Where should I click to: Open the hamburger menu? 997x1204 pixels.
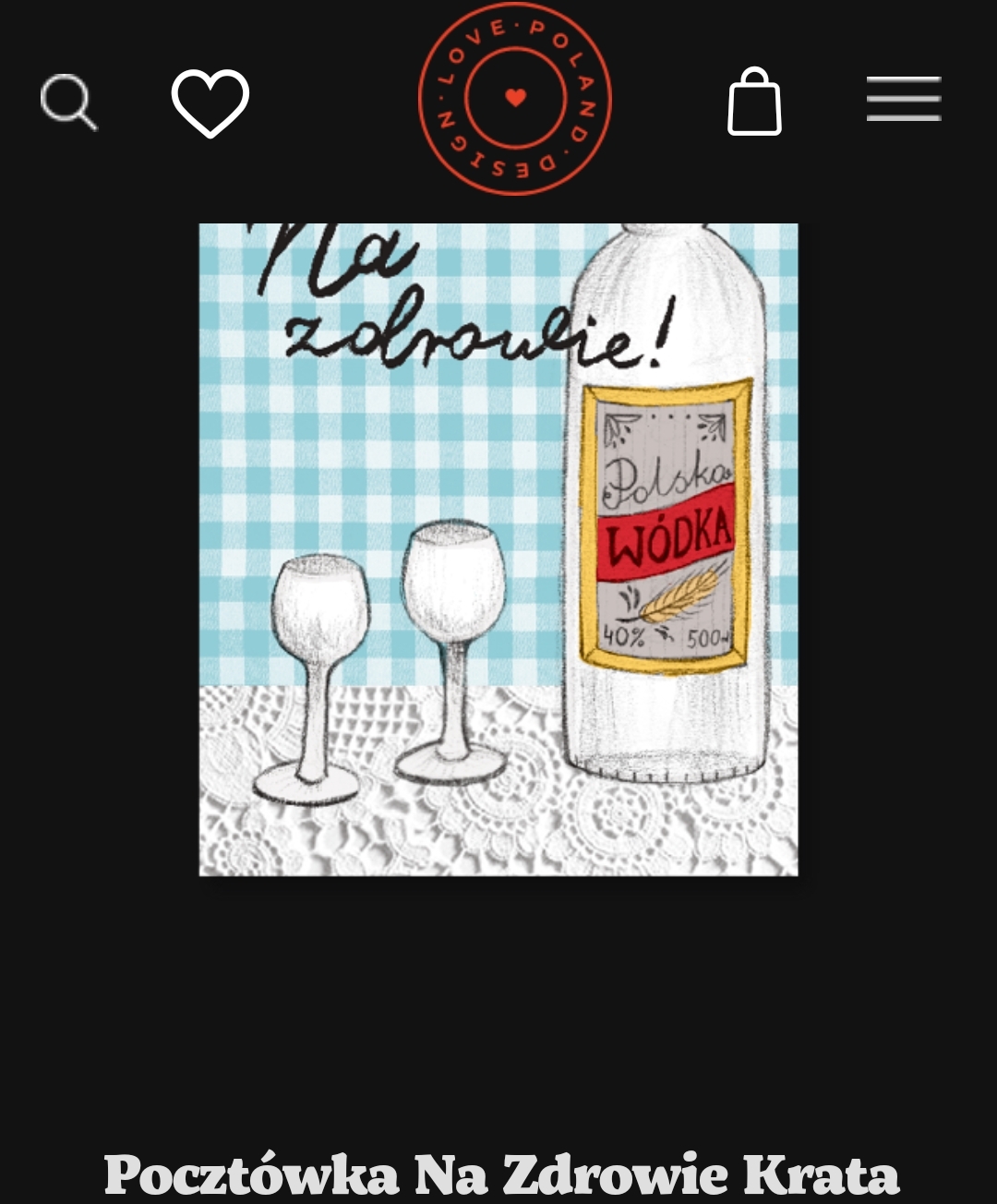[x=903, y=100]
